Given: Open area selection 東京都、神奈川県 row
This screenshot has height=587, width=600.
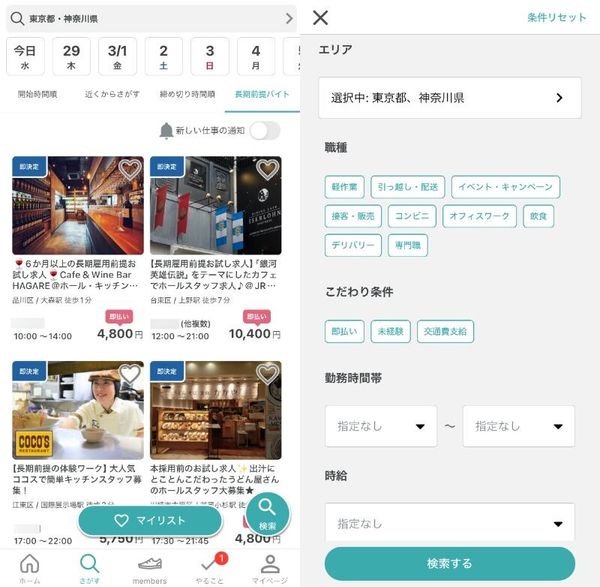Looking at the screenshot, I should click(x=450, y=98).
